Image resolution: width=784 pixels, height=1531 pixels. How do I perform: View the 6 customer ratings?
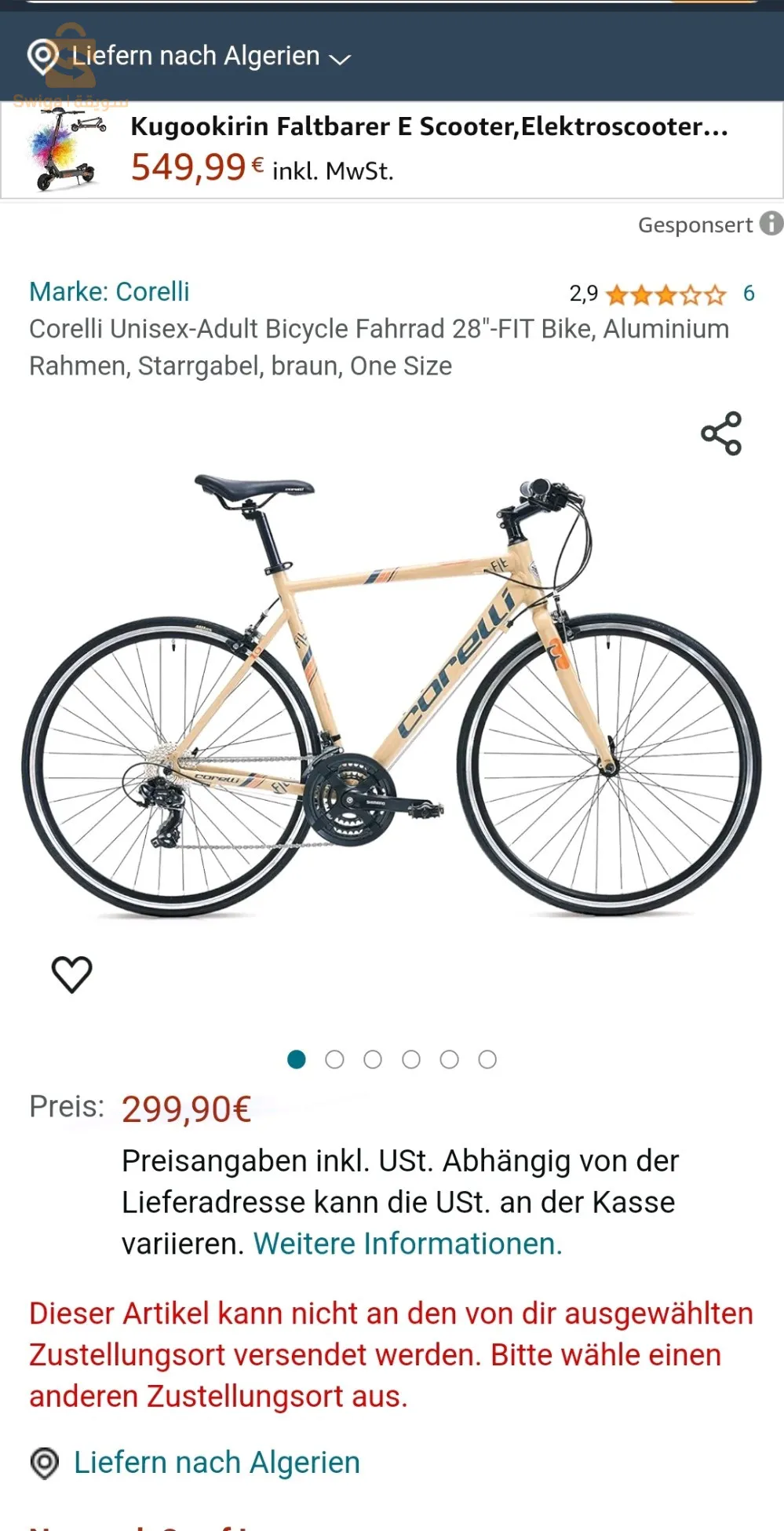(x=748, y=294)
